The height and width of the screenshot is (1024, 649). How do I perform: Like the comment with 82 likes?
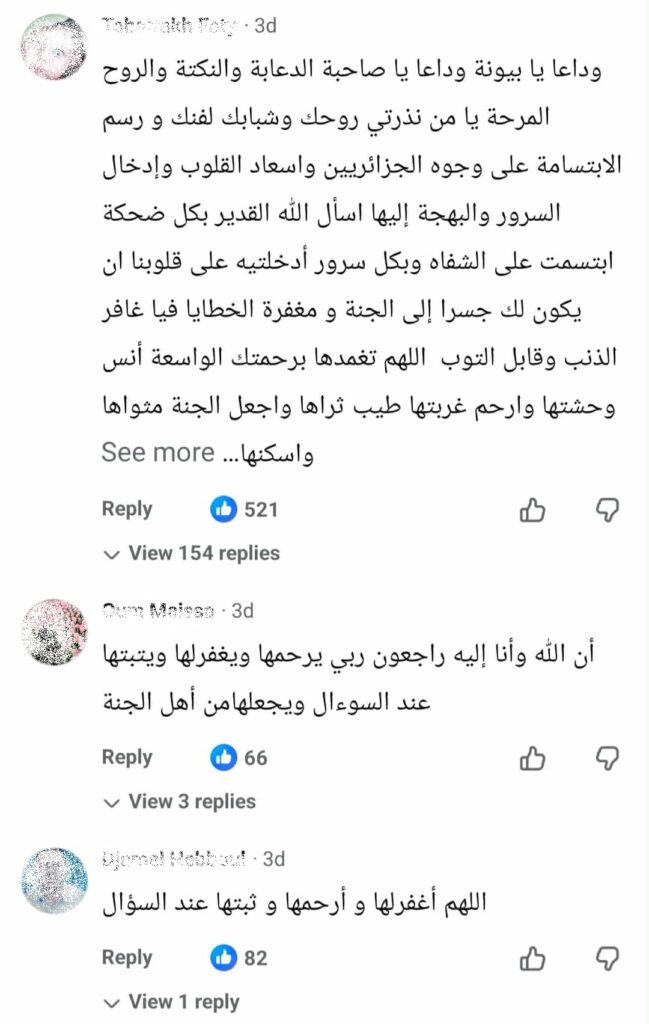(533, 959)
